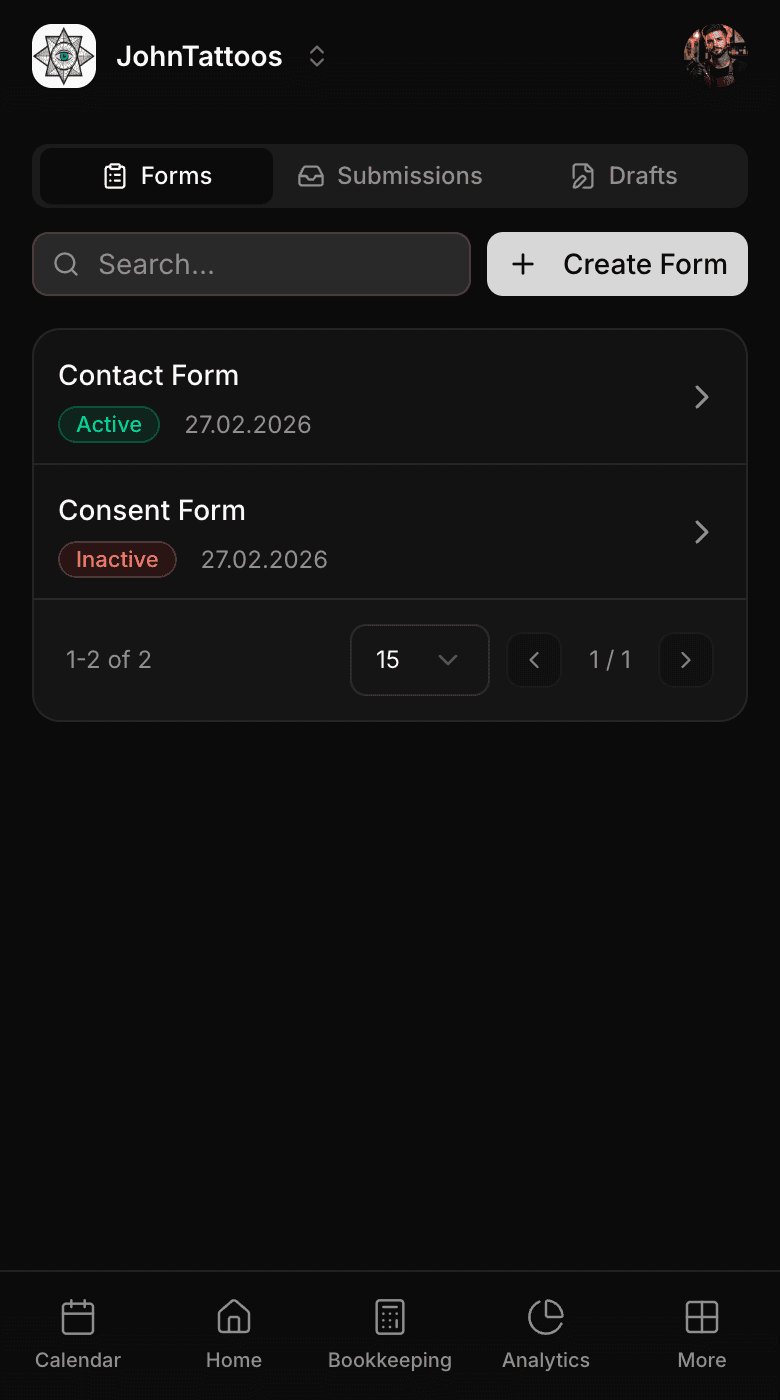Toggle the Active status badge on Contact Form
The height and width of the screenshot is (1400, 780).
109,424
